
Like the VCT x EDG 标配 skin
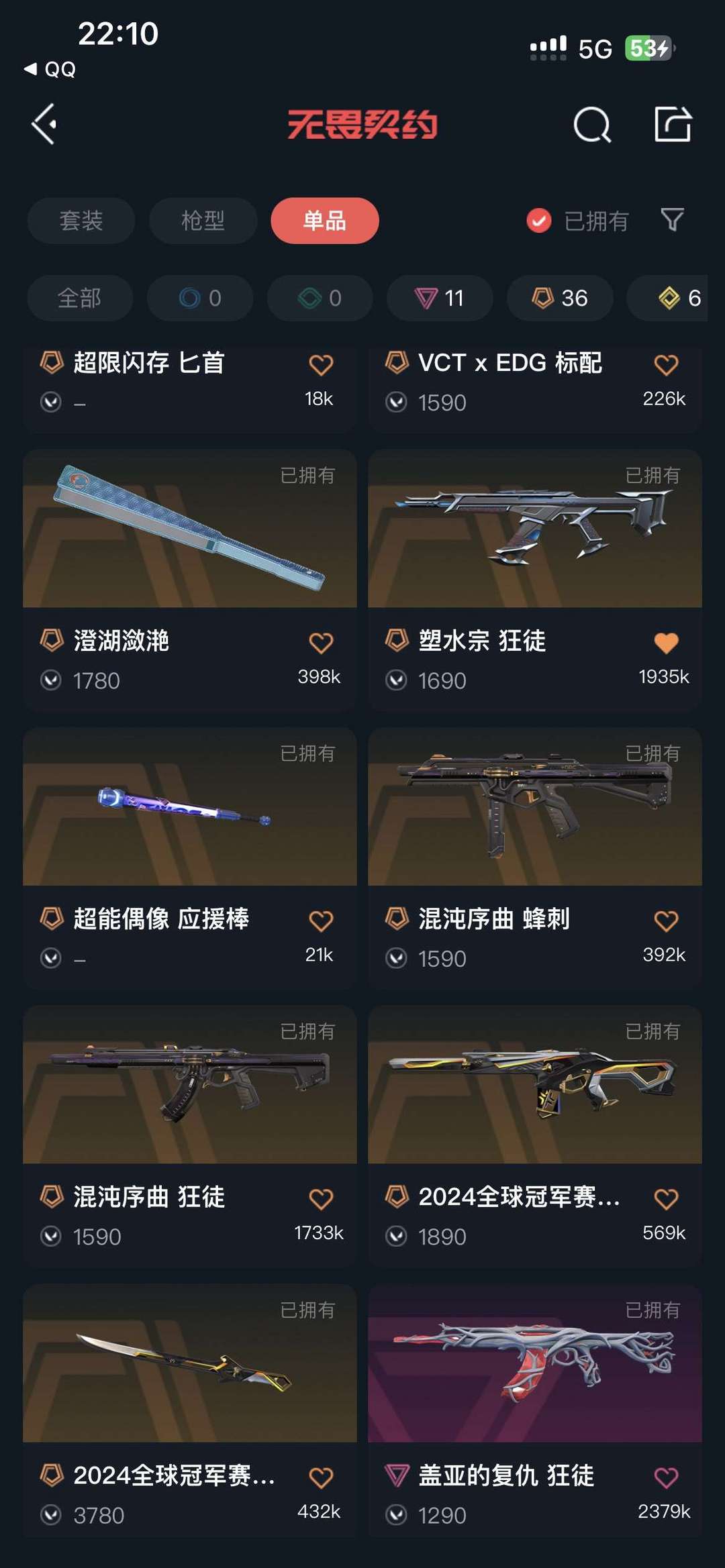(x=666, y=364)
